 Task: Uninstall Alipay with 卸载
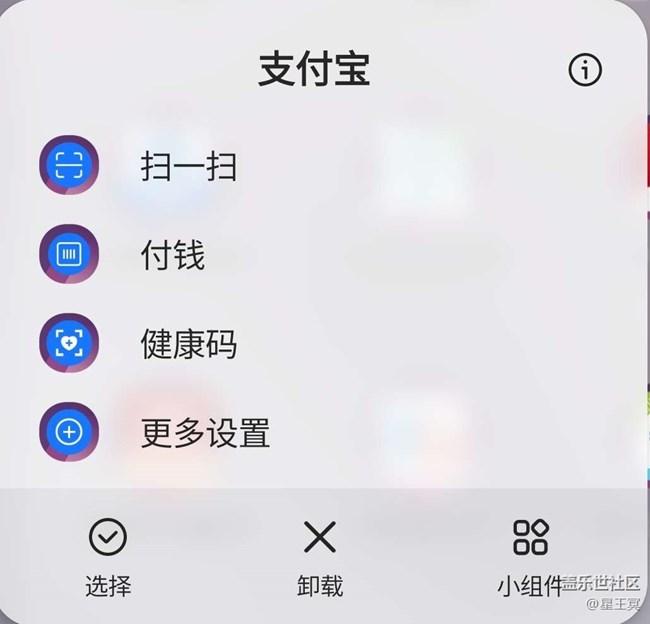(320, 557)
